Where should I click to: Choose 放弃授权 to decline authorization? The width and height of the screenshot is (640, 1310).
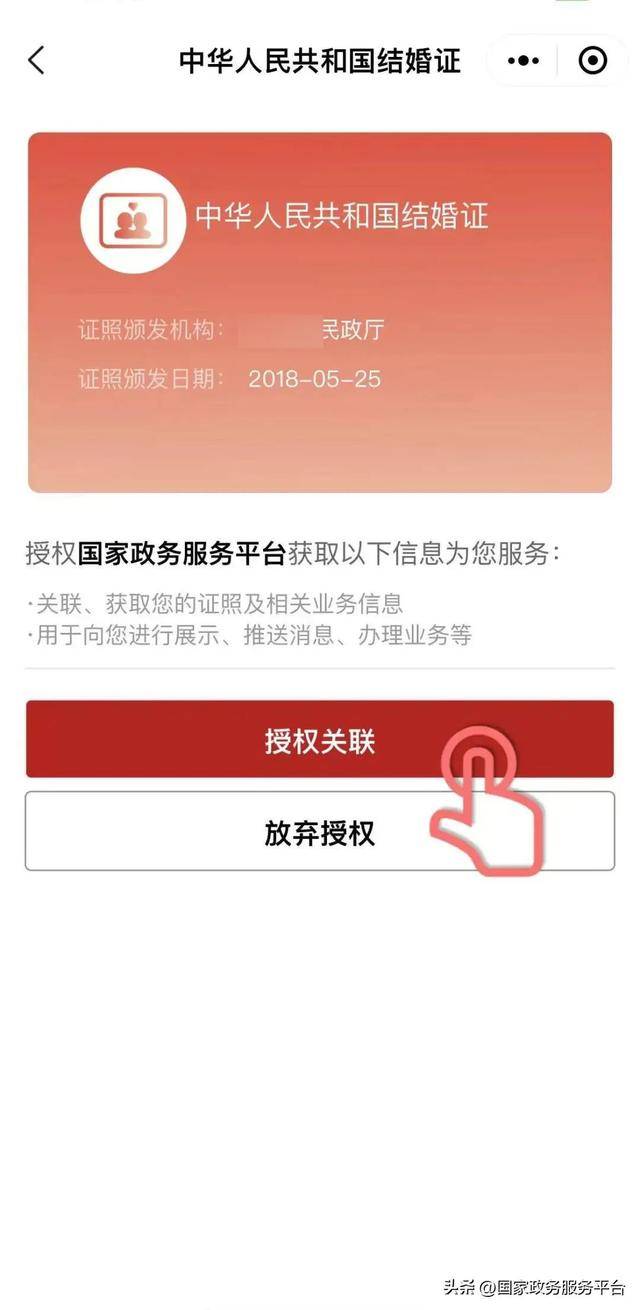pos(319,832)
